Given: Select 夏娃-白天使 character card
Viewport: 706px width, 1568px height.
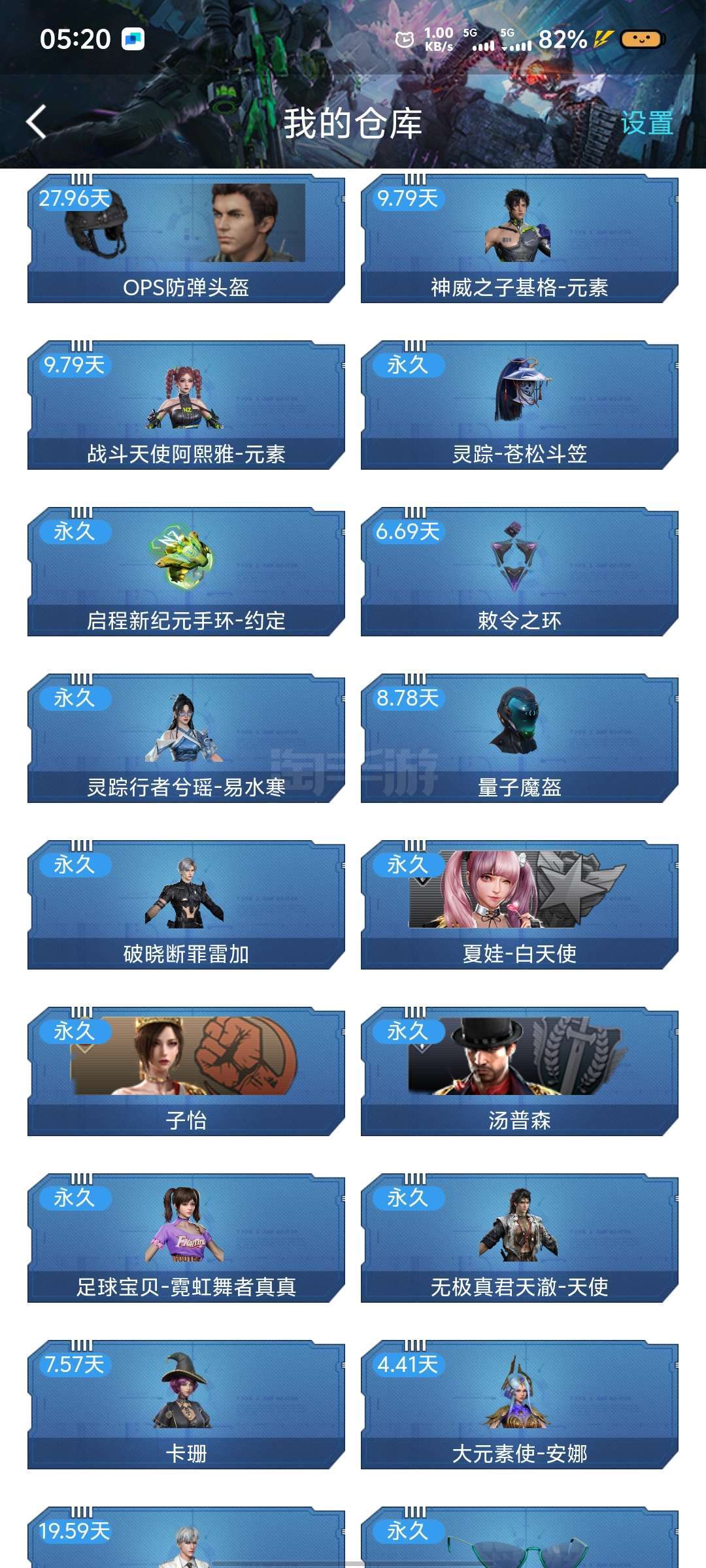Looking at the screenshot, I should coord(519,906).
